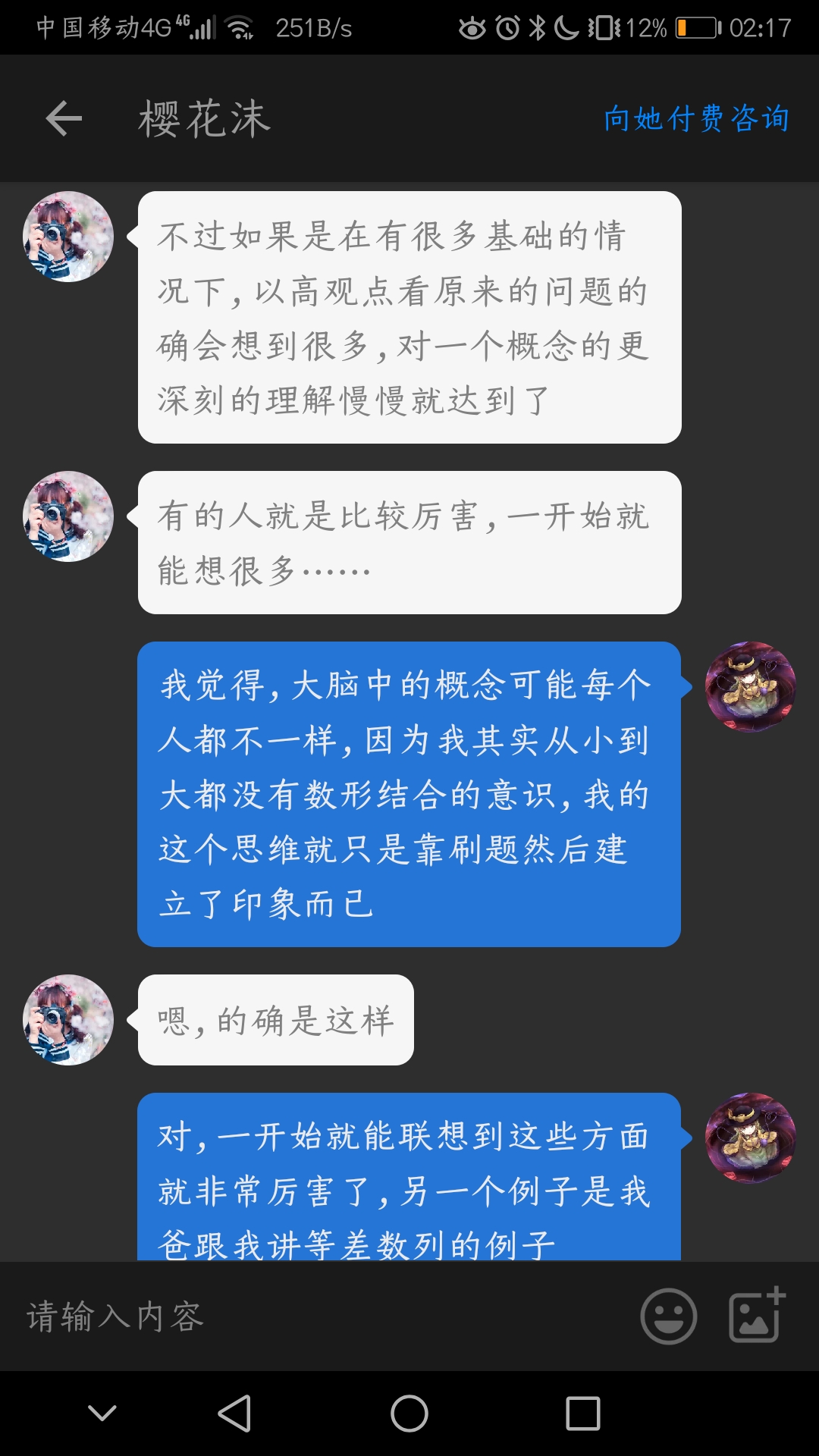Focus the 请输入内容 message input field
Screen dimensions: 819x1456
(x=318, y=1316)
